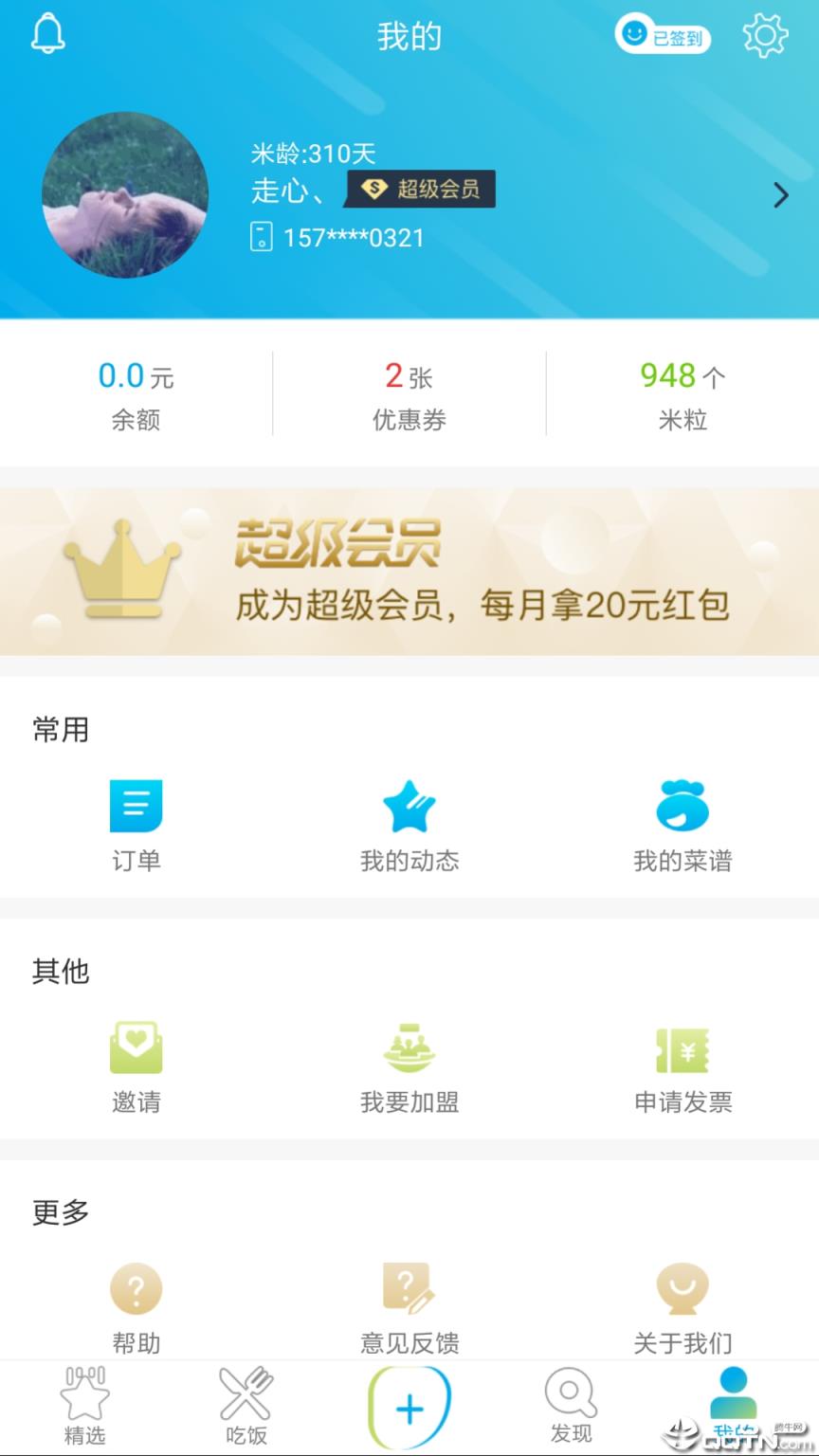Tap the center plus button
The height and width of the screenshot is (1456, 819).
tap(409, 1407)
